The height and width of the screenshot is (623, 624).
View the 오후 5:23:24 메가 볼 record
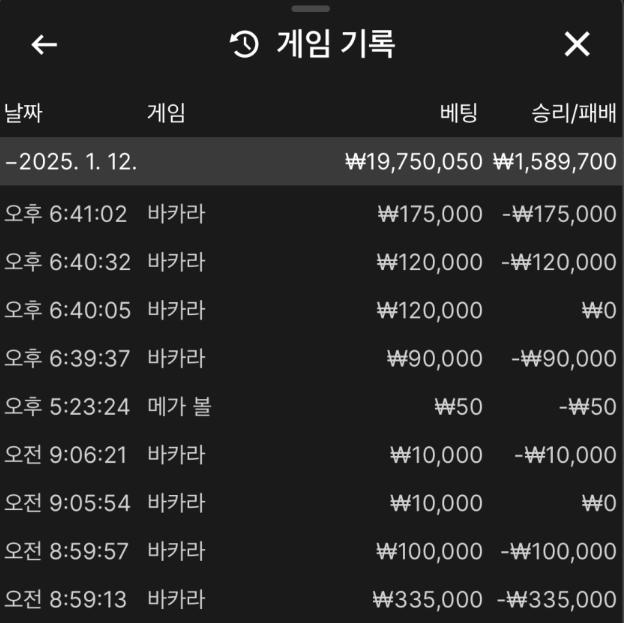(x=310, y=407)
